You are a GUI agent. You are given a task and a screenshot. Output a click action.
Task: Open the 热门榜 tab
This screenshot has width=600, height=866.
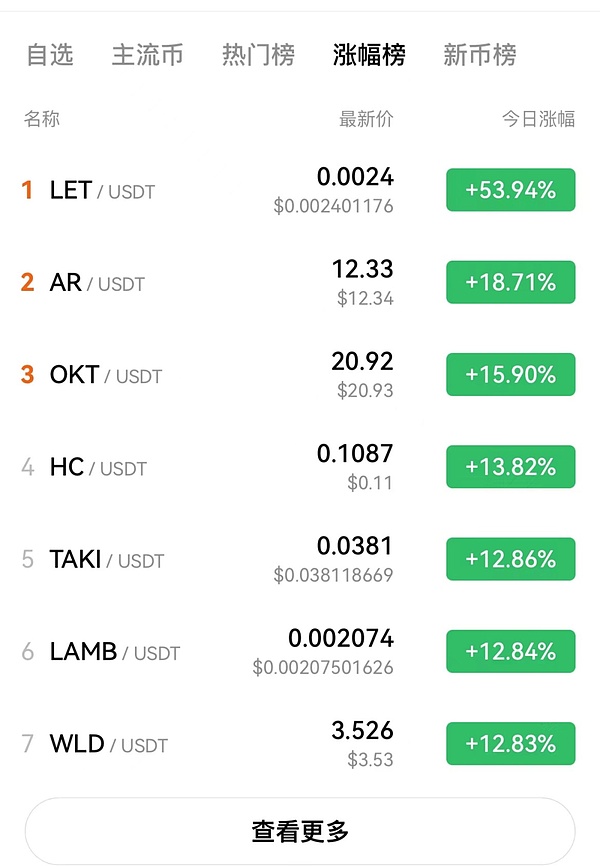(258, 55)
